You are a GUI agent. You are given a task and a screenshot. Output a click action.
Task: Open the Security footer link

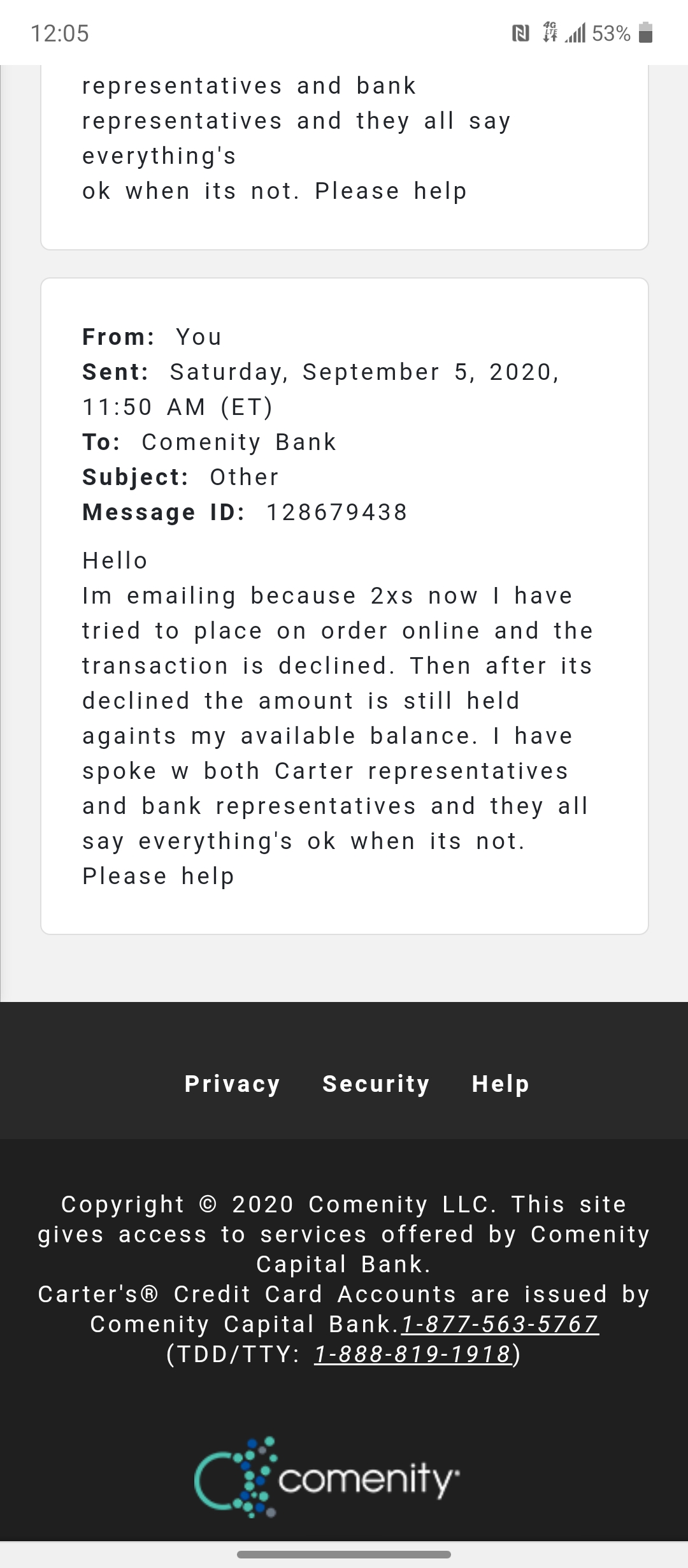[x=376, y=1084]
